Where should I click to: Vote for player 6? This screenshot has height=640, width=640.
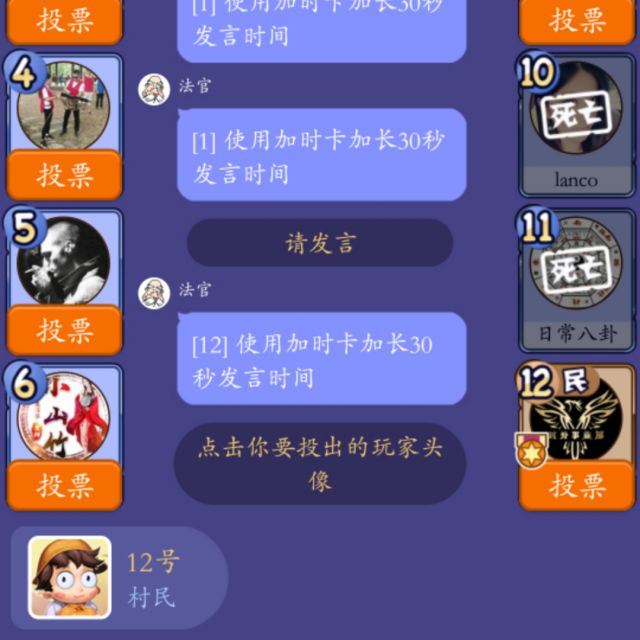65,485
